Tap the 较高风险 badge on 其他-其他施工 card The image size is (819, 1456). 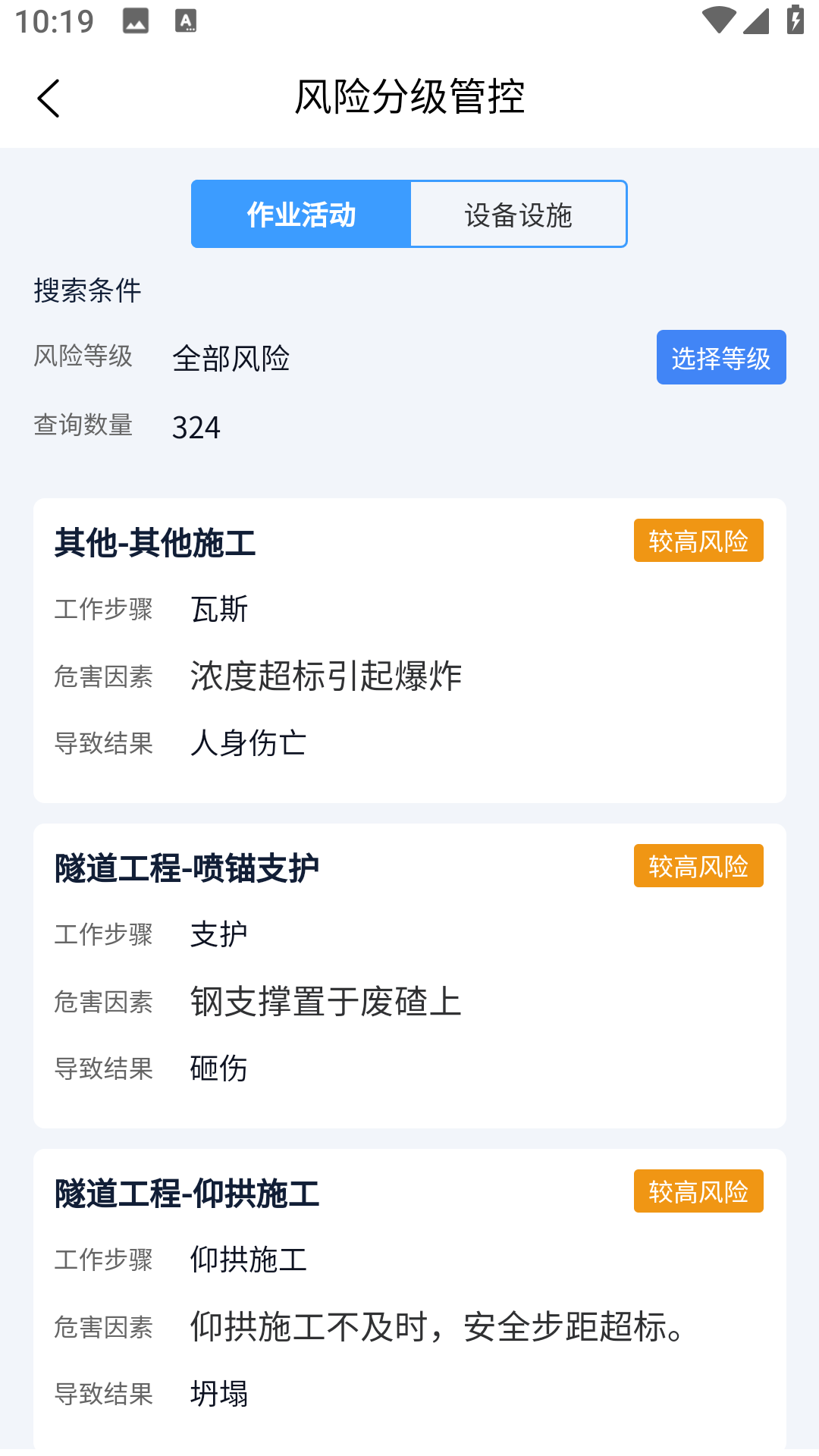tap(698, 540)
